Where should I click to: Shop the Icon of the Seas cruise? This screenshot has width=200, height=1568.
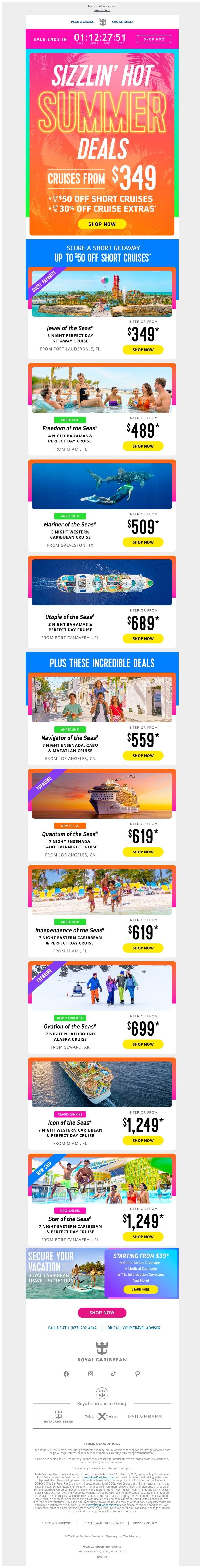tap(143, 1140)
